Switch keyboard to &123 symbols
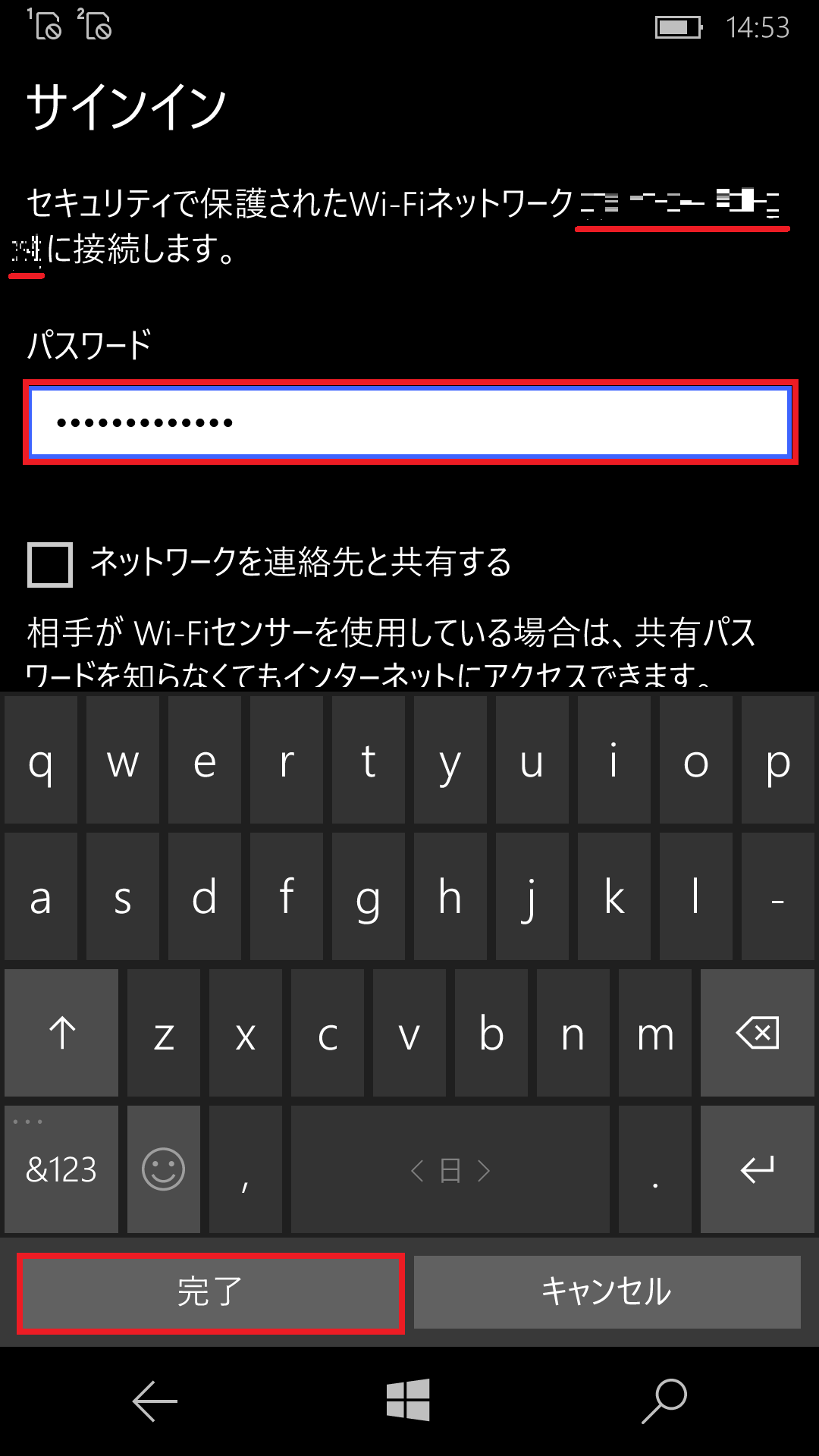The width and height of the screenshot is (819, 1456). pyautogui.click(x=61, y=1169)
